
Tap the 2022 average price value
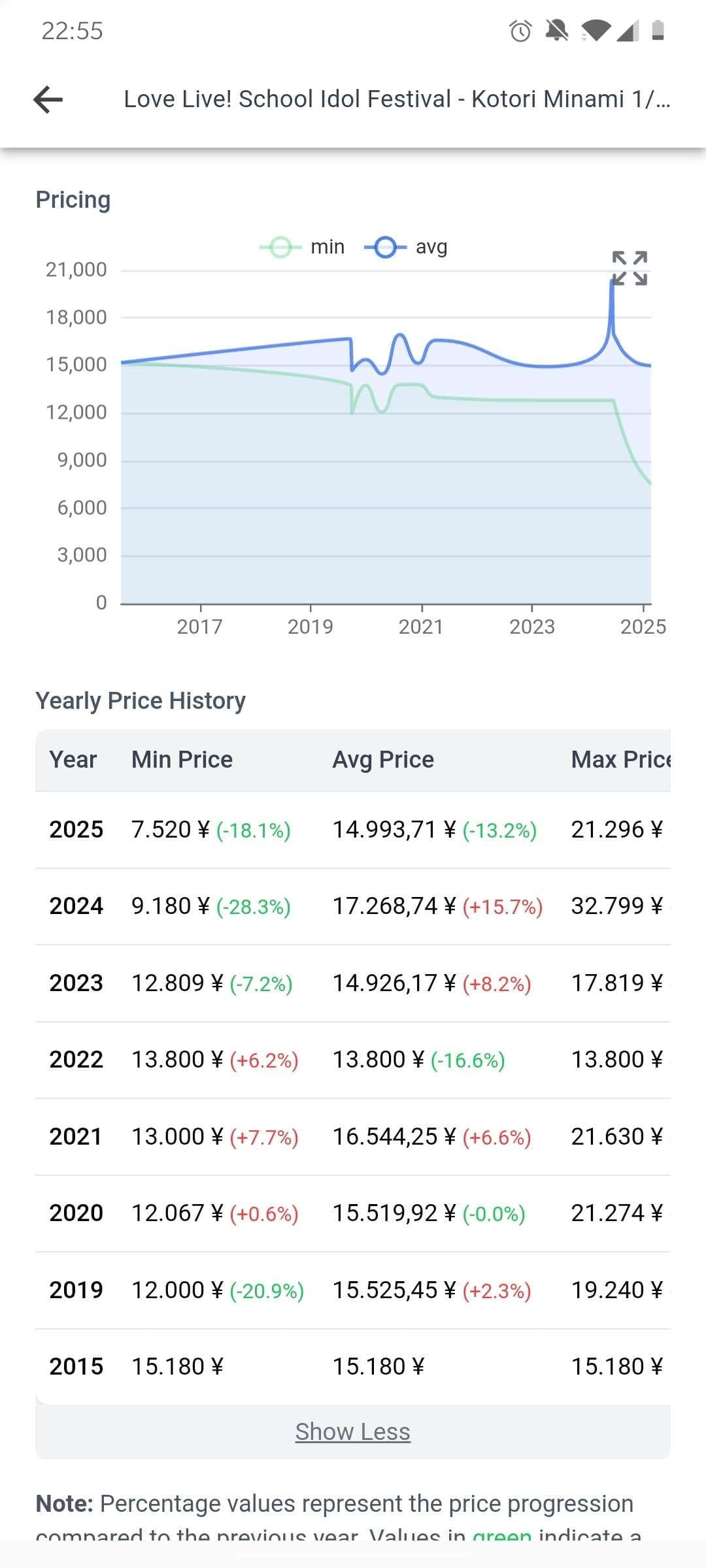pyautogui.click(x=379, y=1060)
